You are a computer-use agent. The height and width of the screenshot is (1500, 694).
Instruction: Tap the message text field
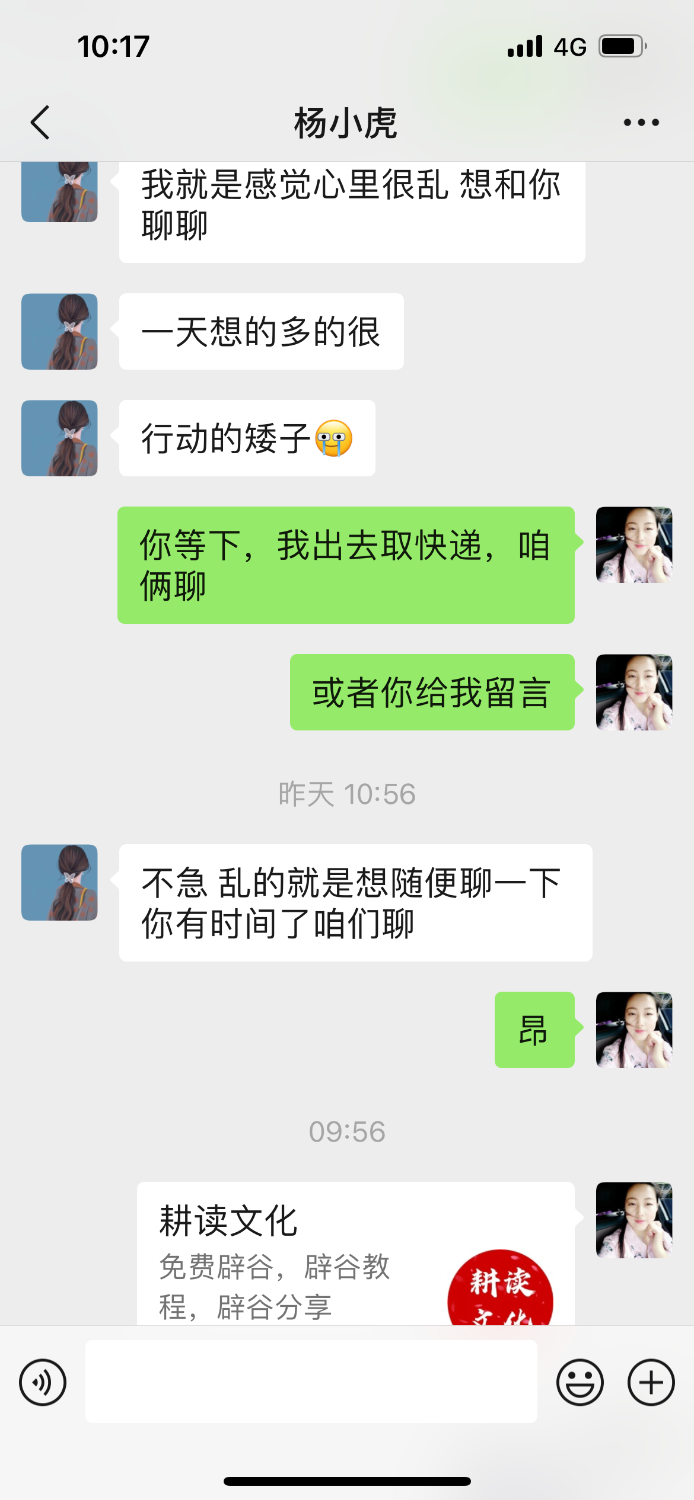tap(311, 1382)
